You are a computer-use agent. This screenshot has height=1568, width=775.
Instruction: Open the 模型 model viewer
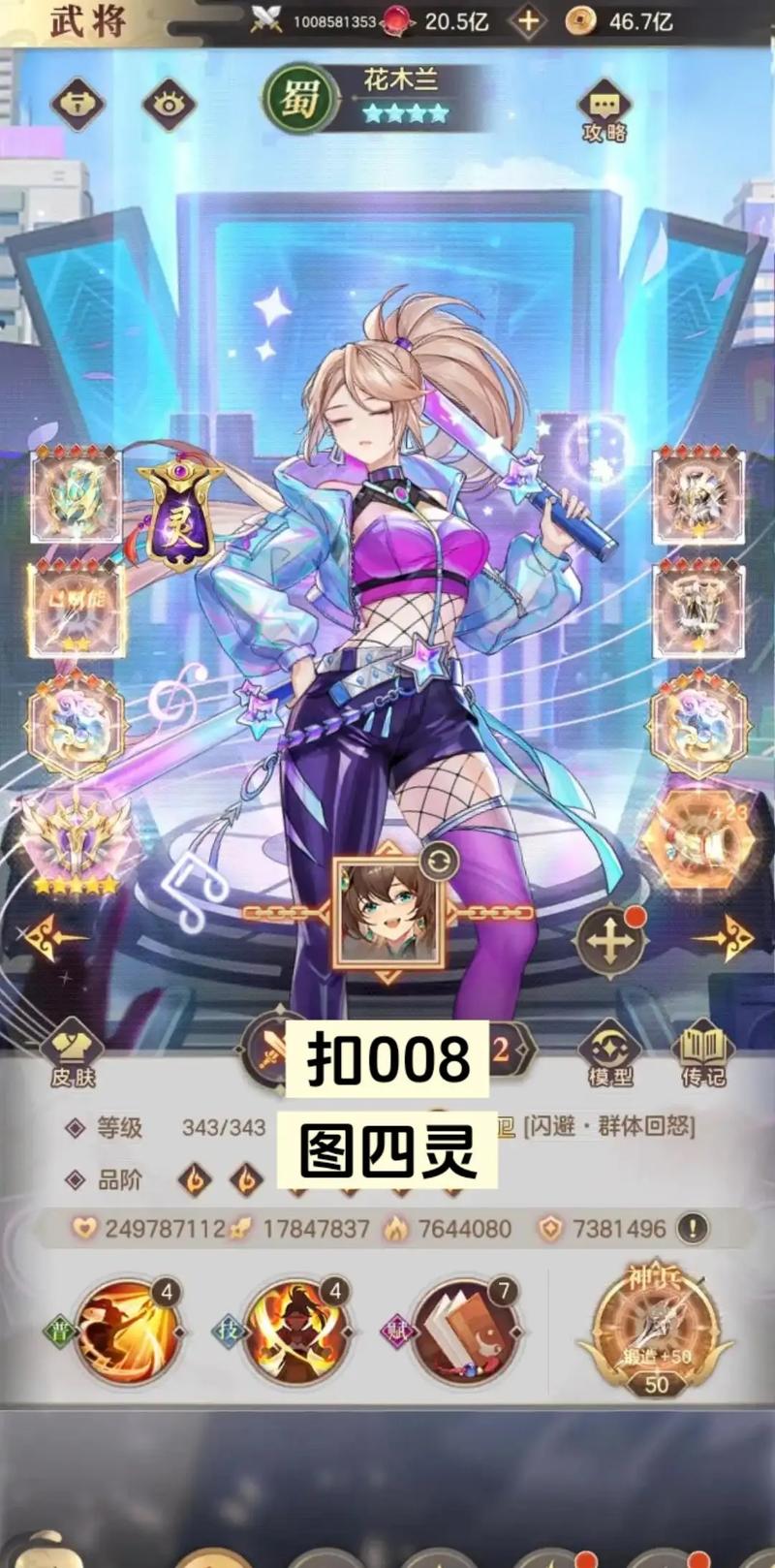609,1054
